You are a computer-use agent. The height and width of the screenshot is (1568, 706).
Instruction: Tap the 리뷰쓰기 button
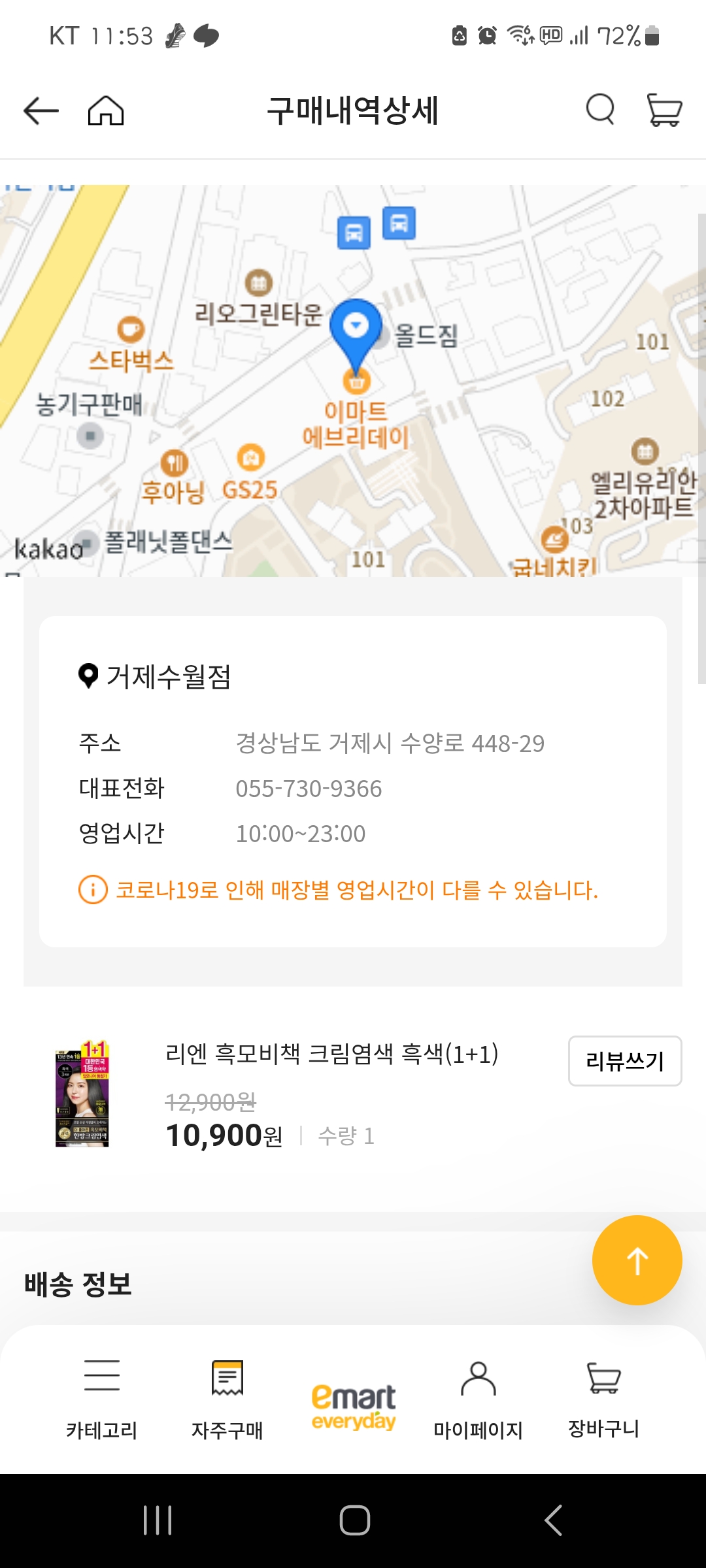click(624, 1061)
